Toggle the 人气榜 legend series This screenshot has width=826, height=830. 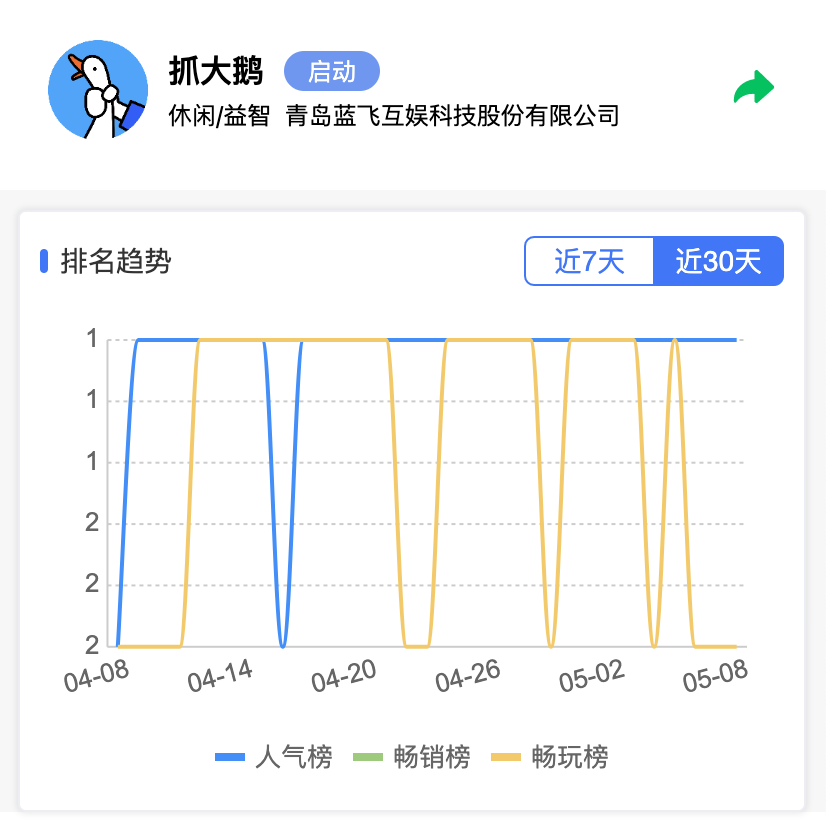click(x=274, y=757)
